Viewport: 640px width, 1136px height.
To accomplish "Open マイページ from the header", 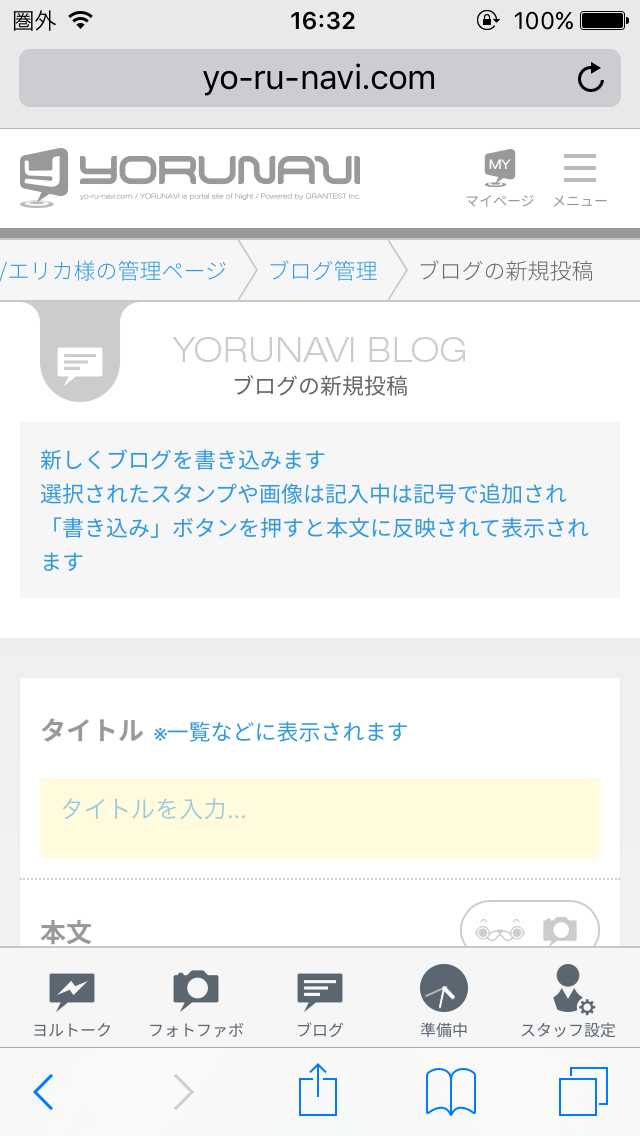I will coord(499,179).
